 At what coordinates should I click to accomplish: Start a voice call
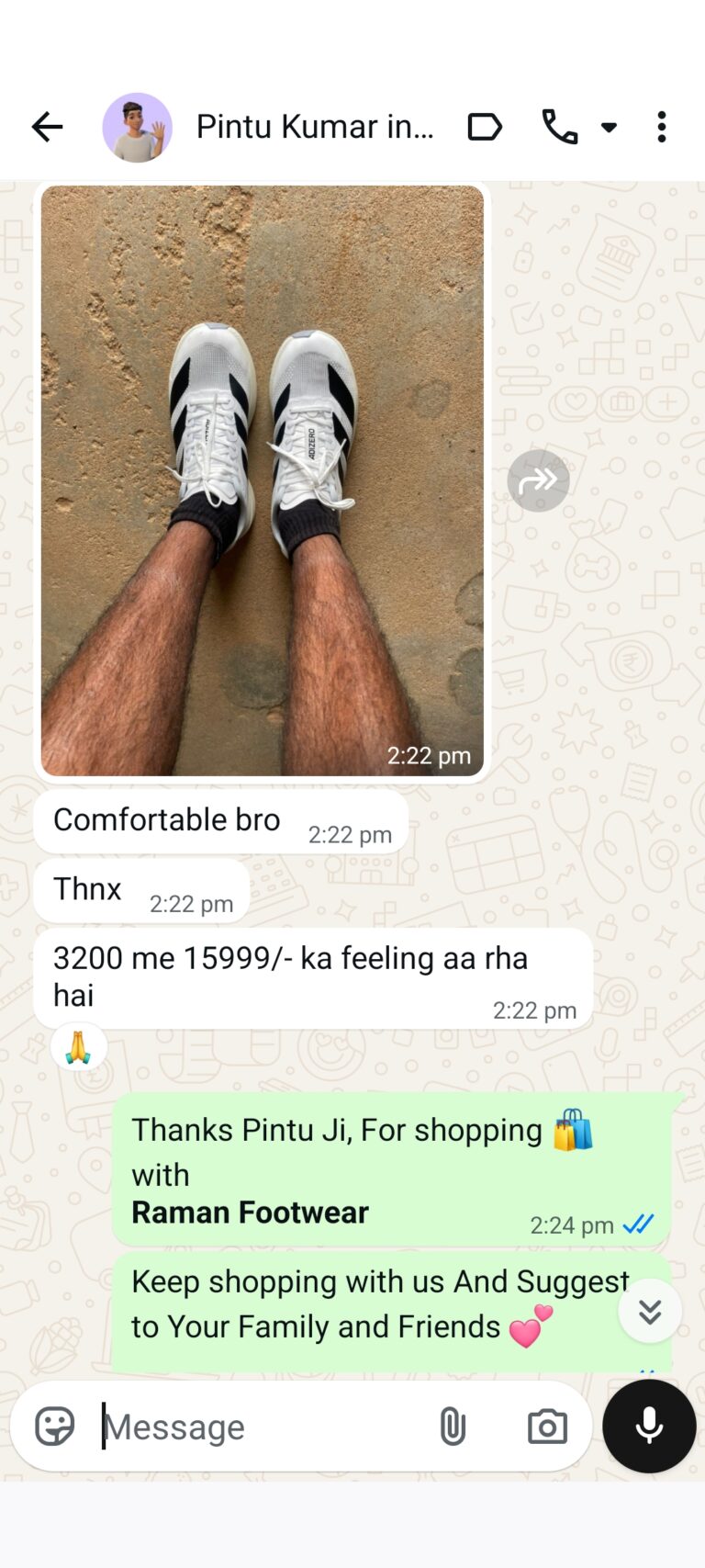click(x=559, y=127)
